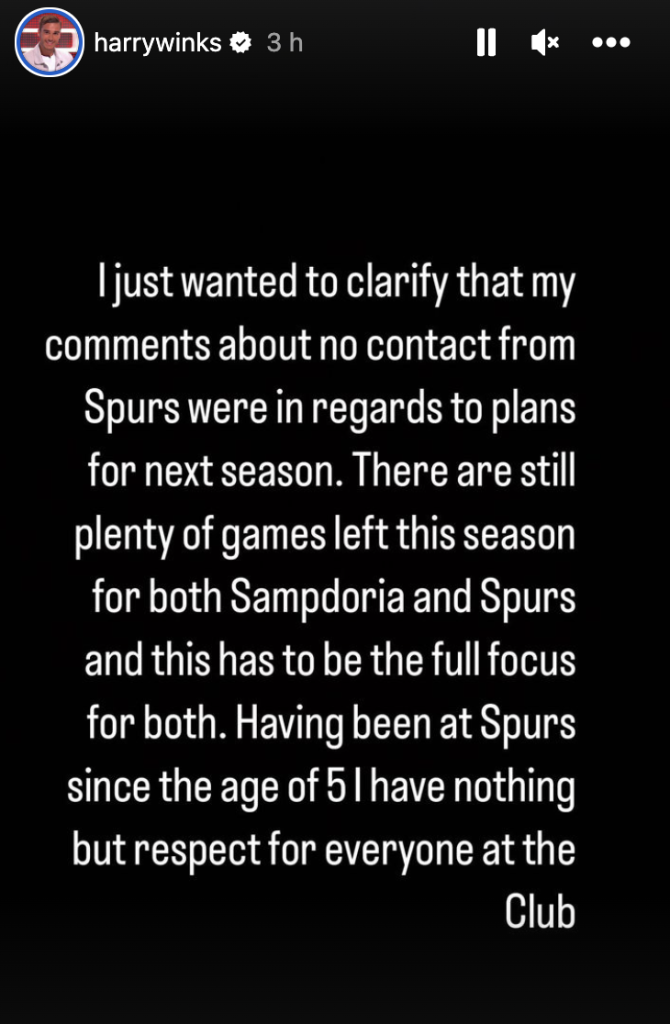Pause the story playback
Image resolution: width=670 pixels, height=1024 pixels.
point(487,43)
